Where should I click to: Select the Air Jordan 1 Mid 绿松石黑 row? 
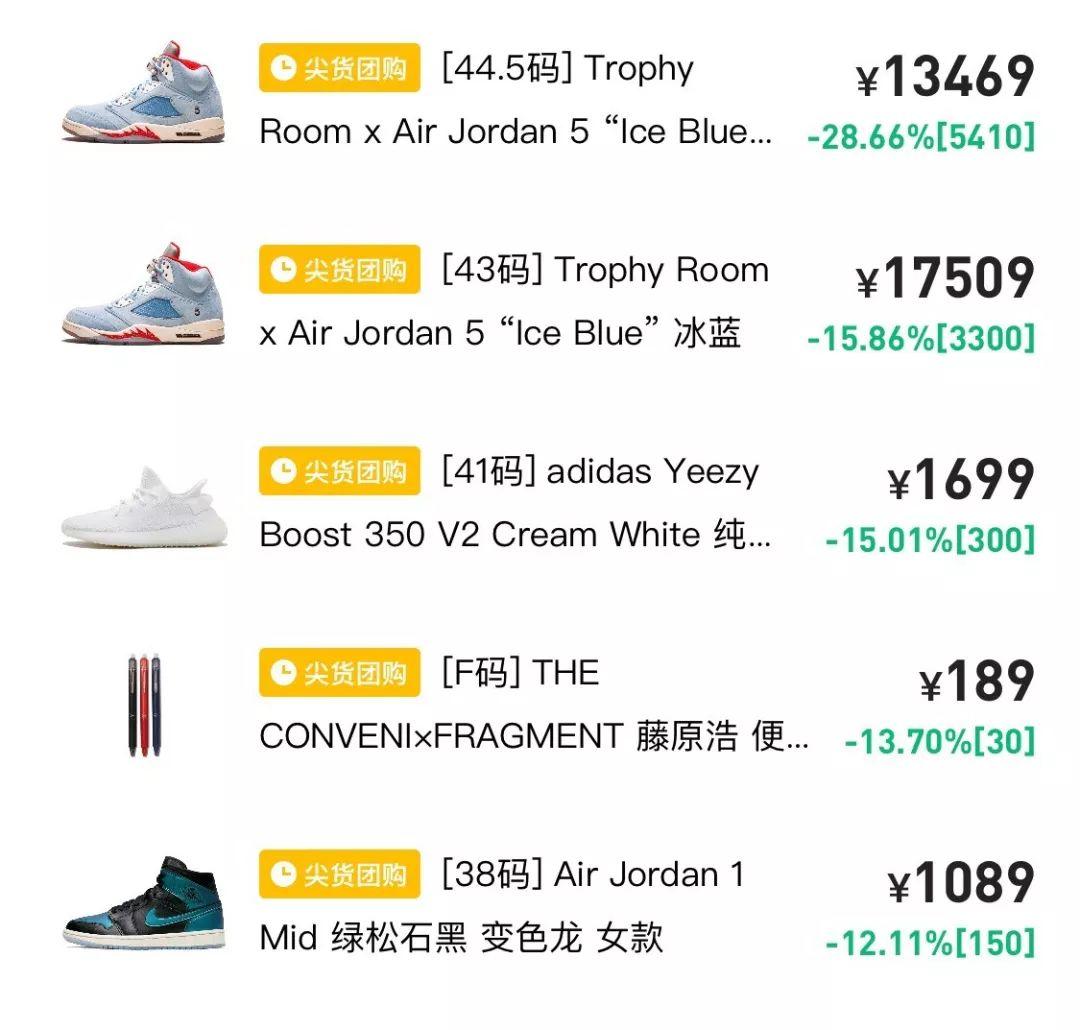point(500,906)
